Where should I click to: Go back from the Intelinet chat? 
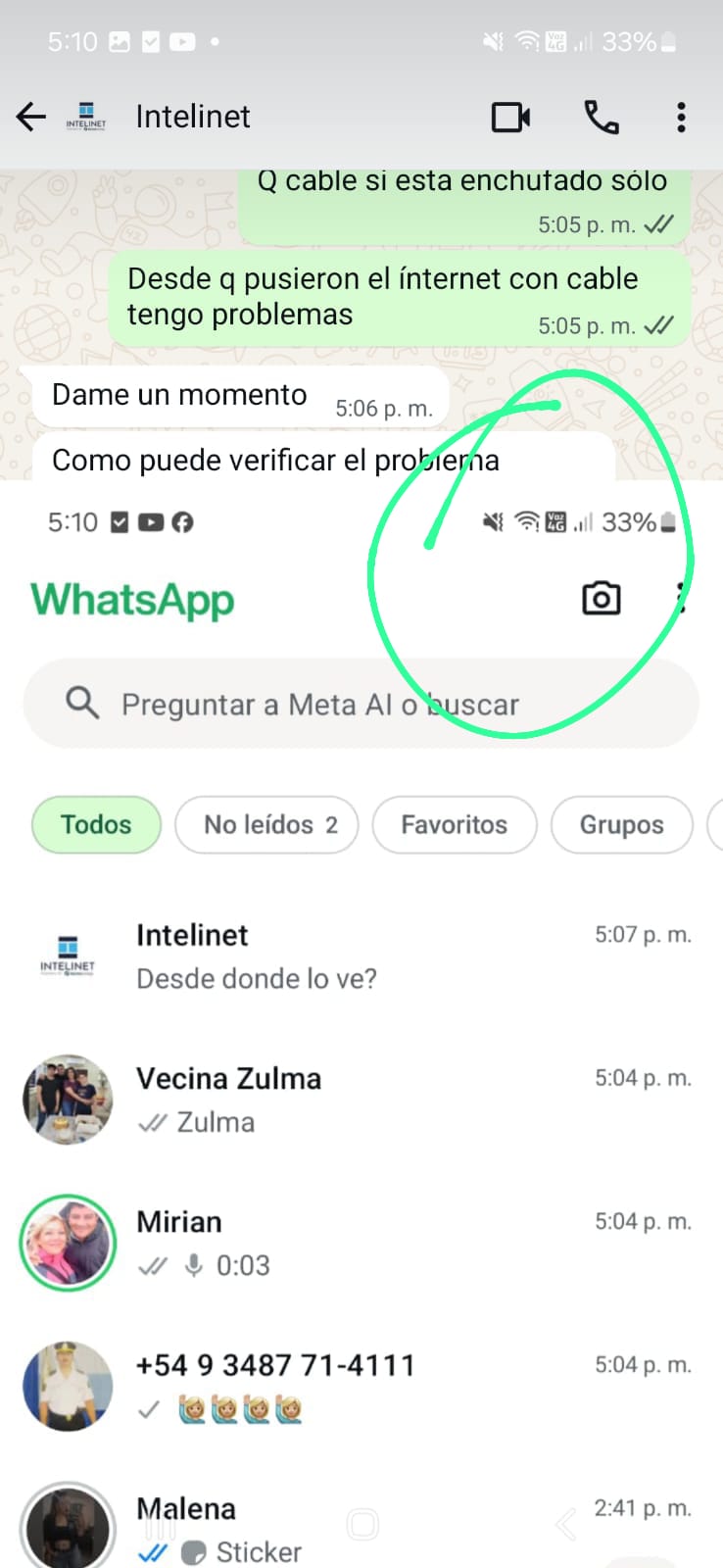tap(31, 118)
